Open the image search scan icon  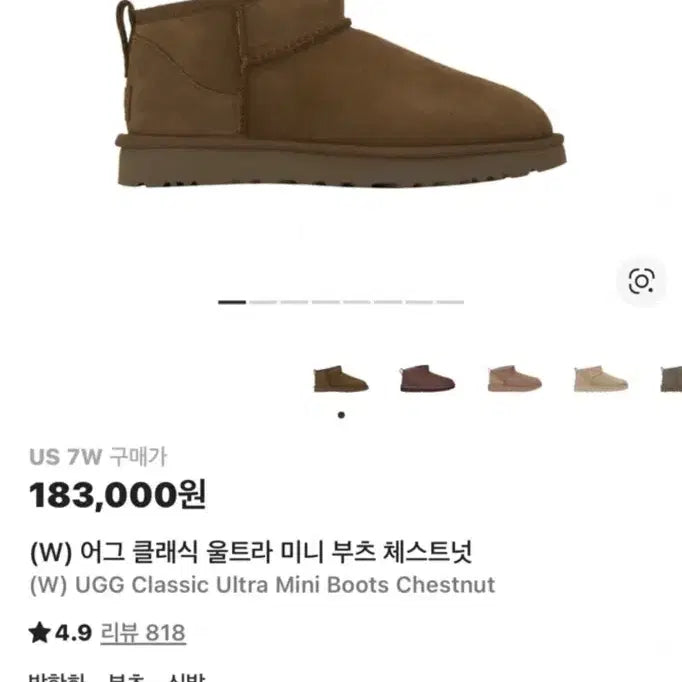(x=641, y=281)
